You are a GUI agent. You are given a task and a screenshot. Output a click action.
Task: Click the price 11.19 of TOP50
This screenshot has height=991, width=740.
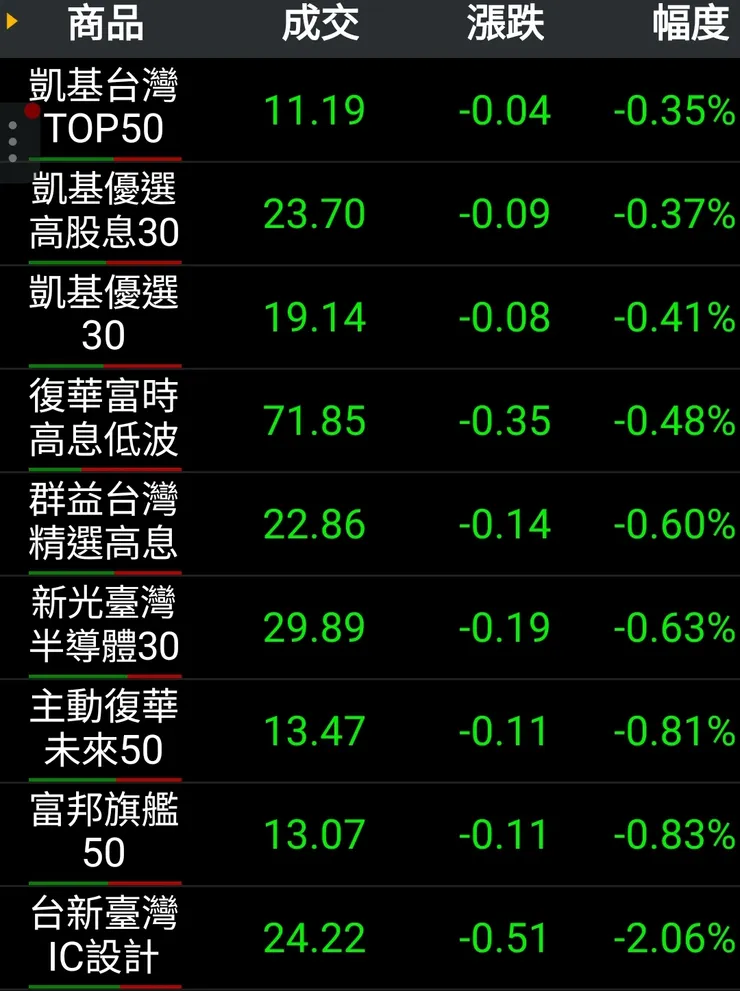point(317,110)
